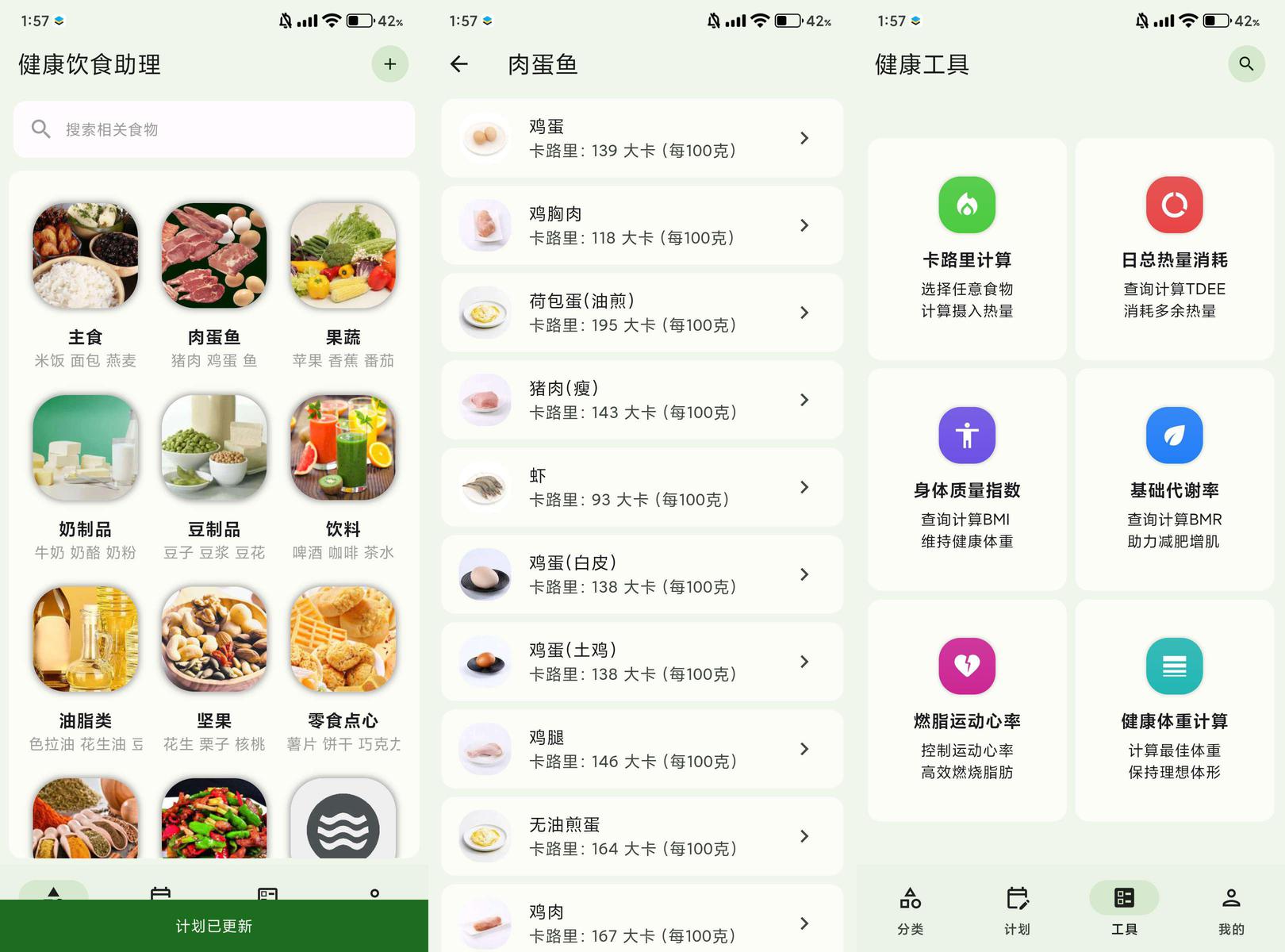Open the 荷包蛋(油煎) row
The height and width of the screenshot is (952, 1285).
point(642,313)
